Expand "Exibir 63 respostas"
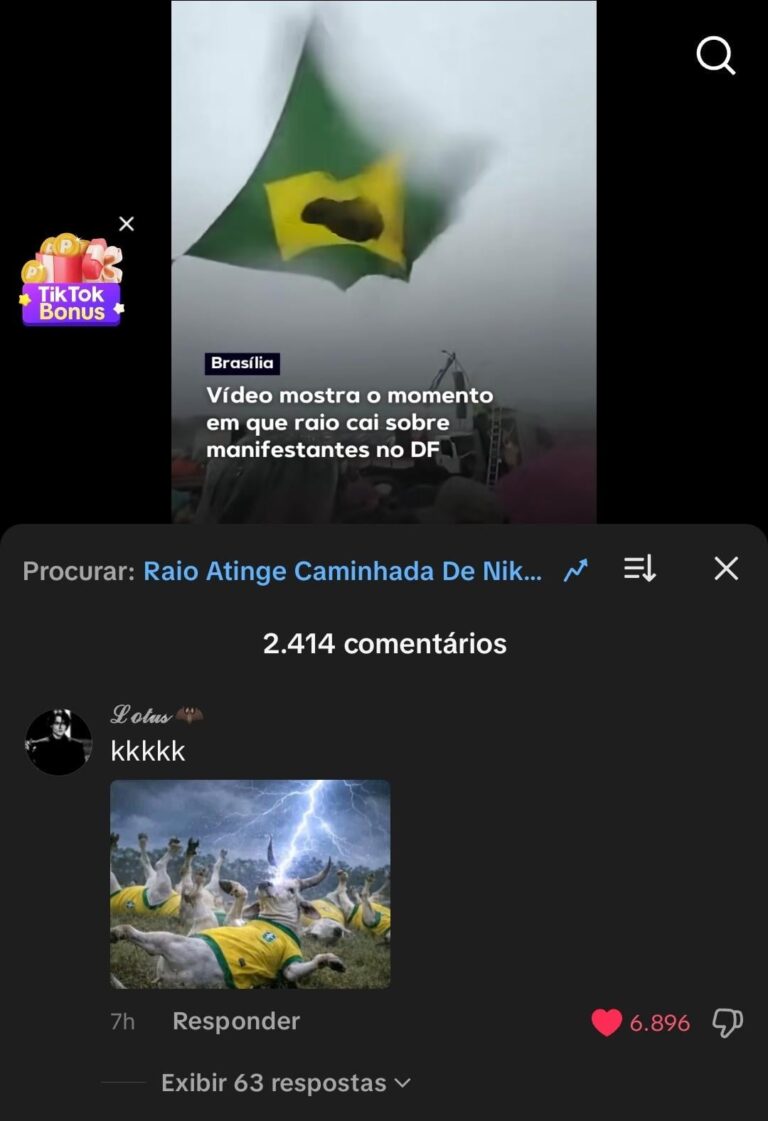 coord(286,1083)
